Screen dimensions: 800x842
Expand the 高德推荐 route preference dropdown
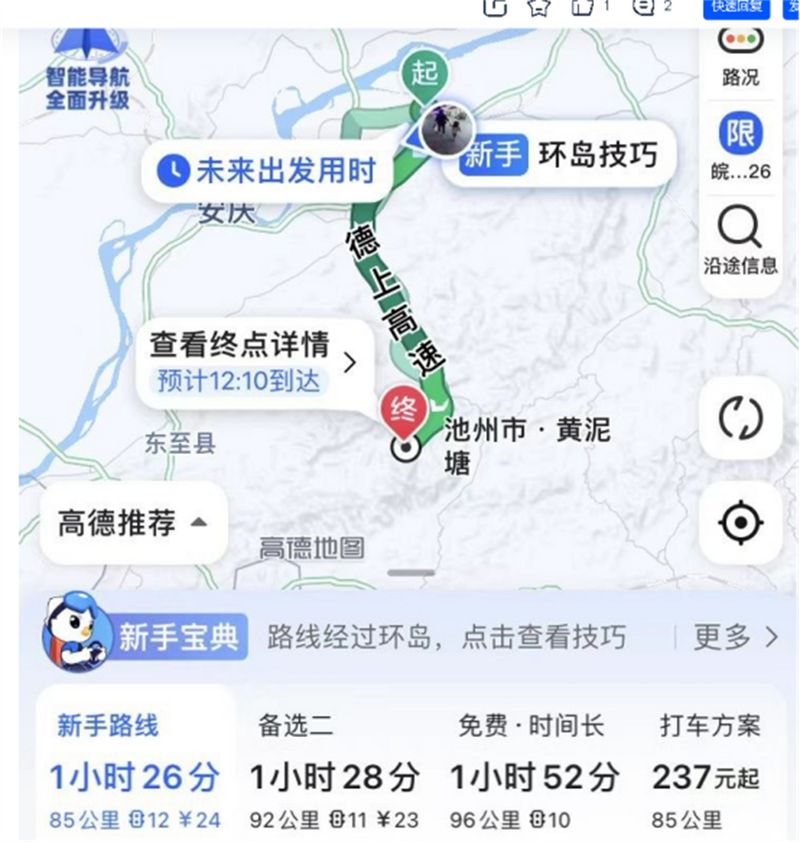(x=133, y=523)
